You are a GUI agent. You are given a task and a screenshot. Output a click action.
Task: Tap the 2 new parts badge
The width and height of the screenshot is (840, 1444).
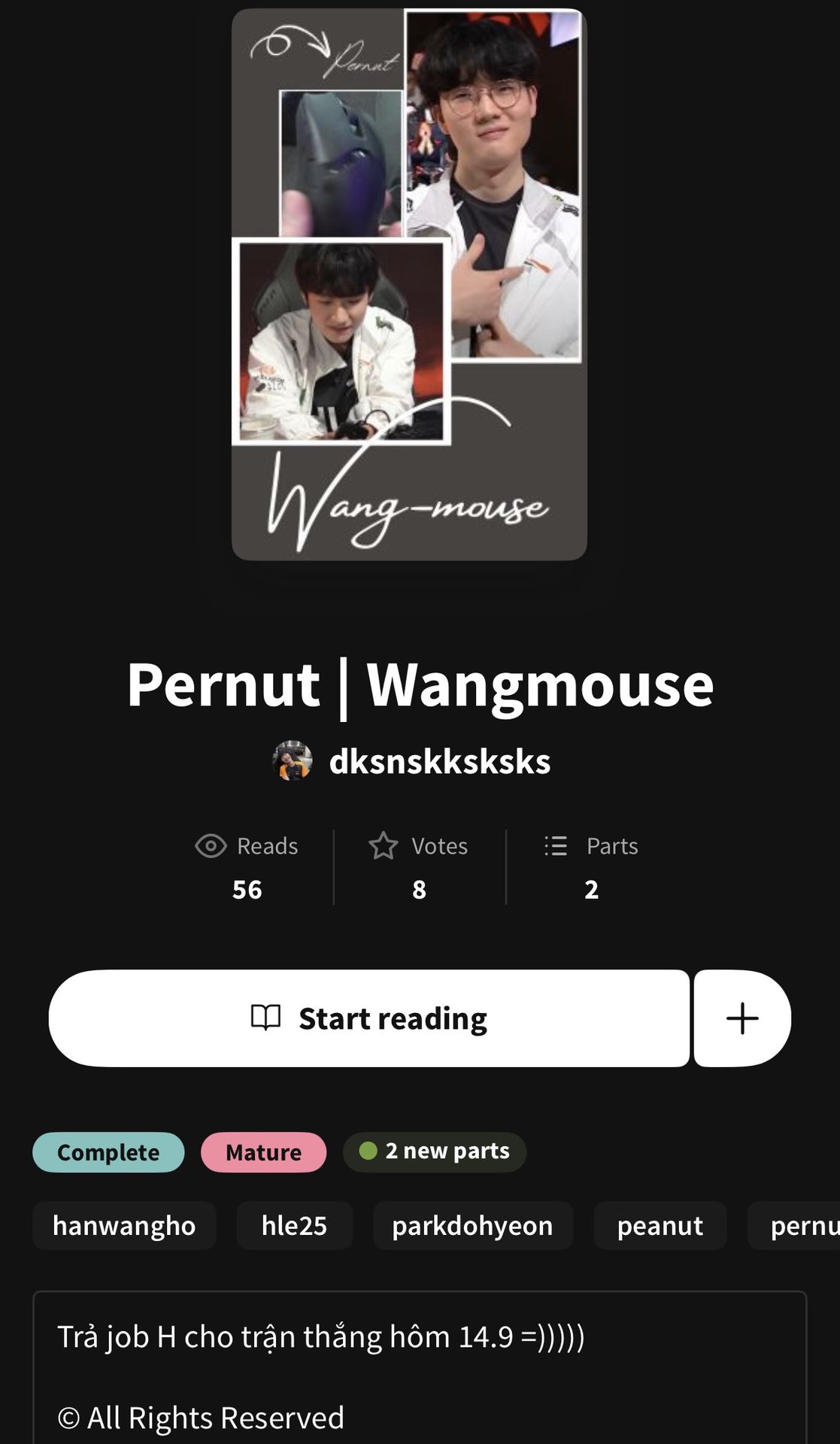click(435, 1151)
